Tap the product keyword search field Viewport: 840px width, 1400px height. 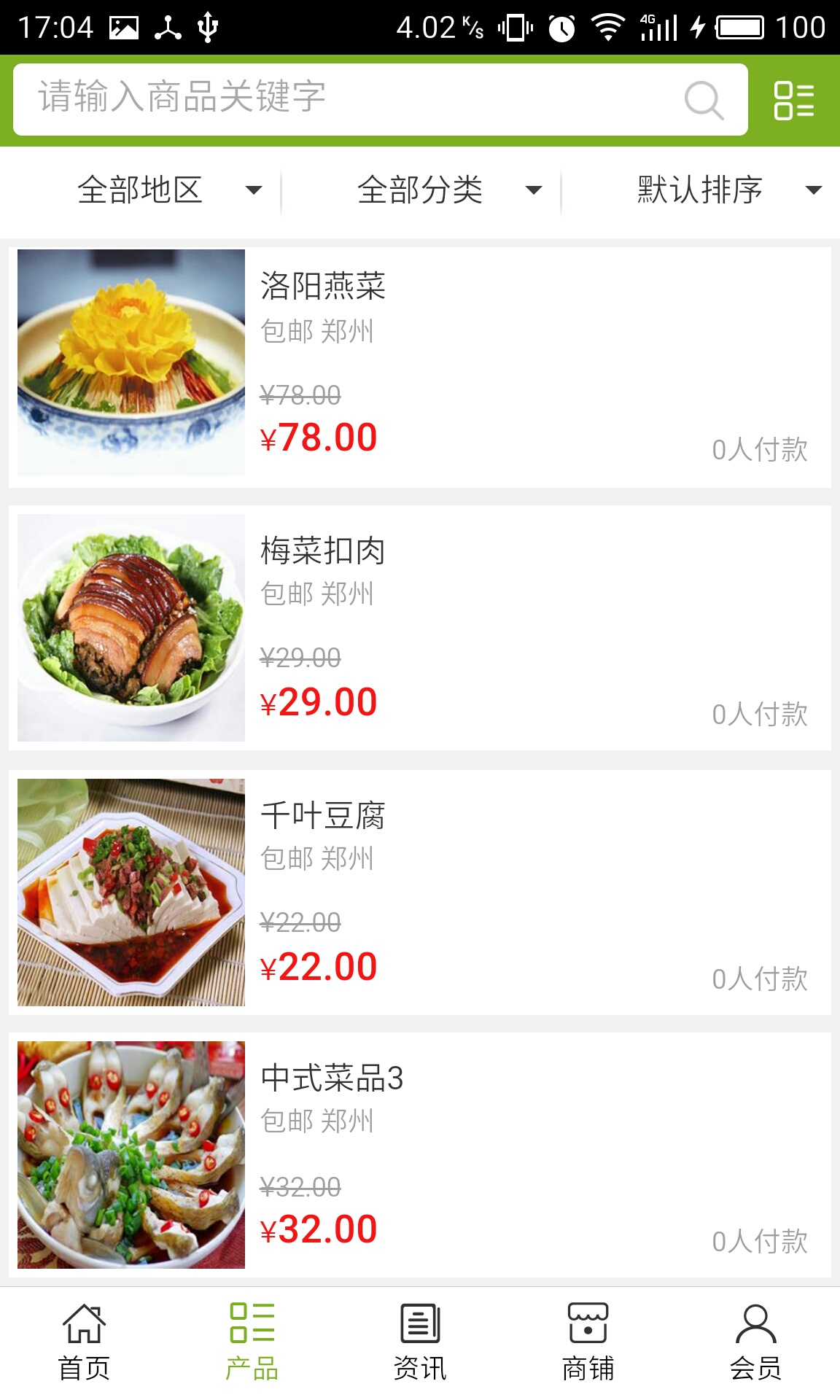tap(350, 98)
